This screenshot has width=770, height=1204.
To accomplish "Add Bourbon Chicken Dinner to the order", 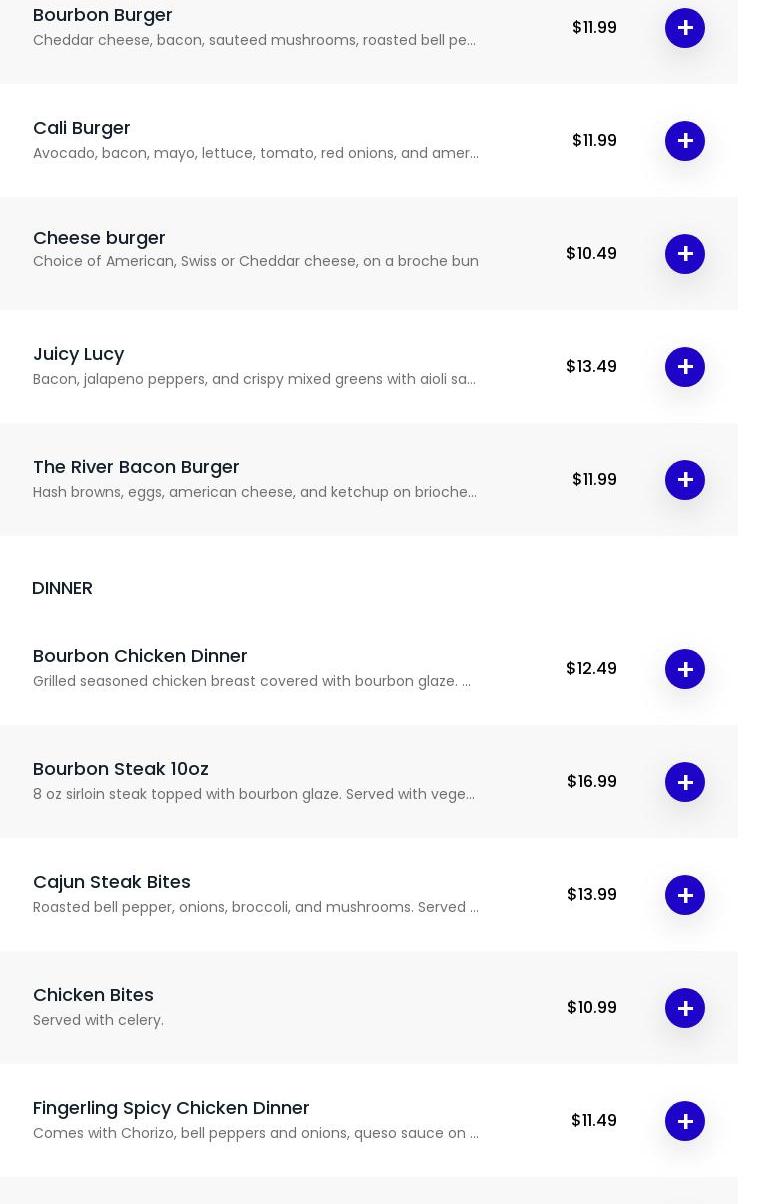I will (685, 669).
